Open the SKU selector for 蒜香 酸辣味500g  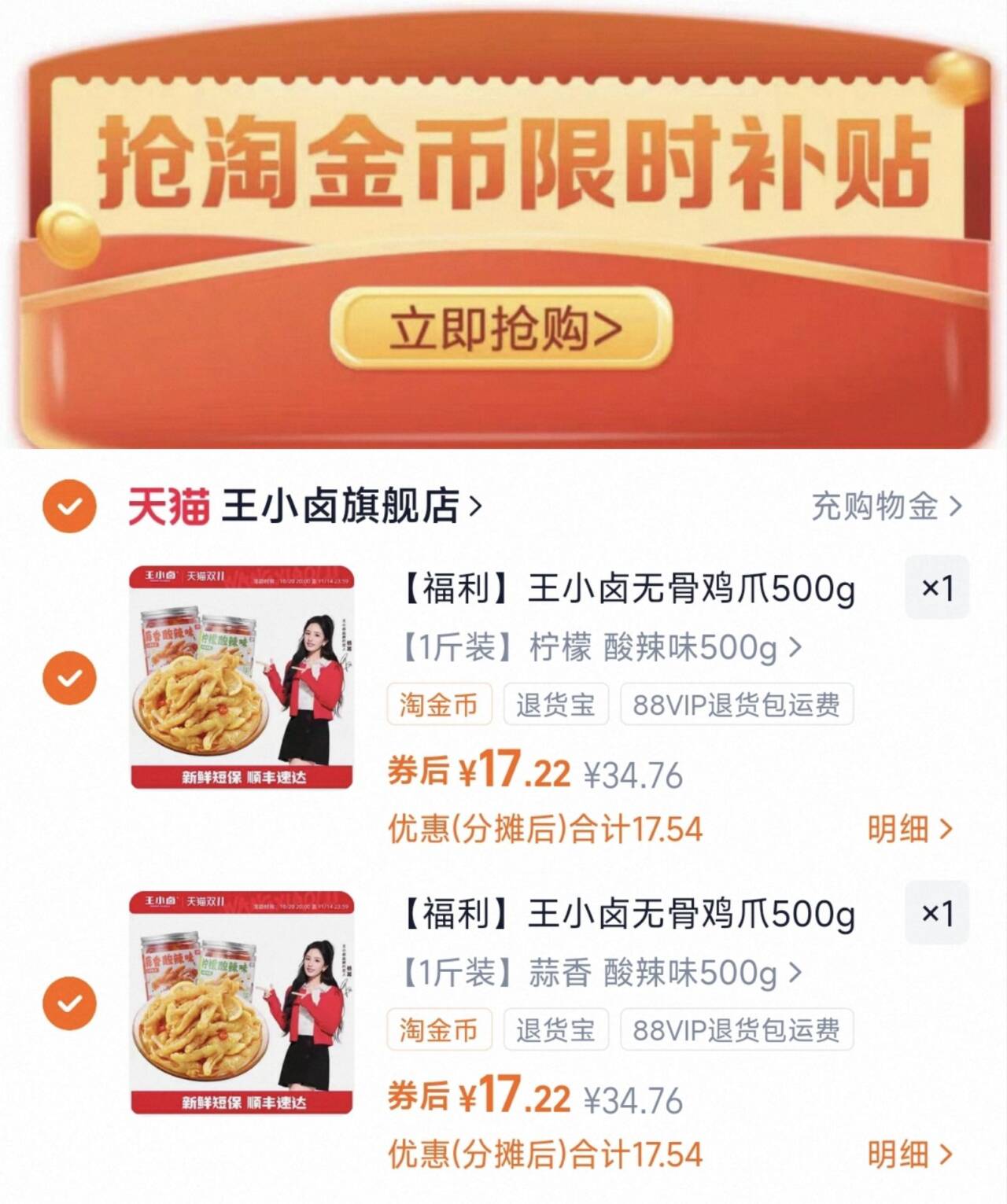(590, 975)
